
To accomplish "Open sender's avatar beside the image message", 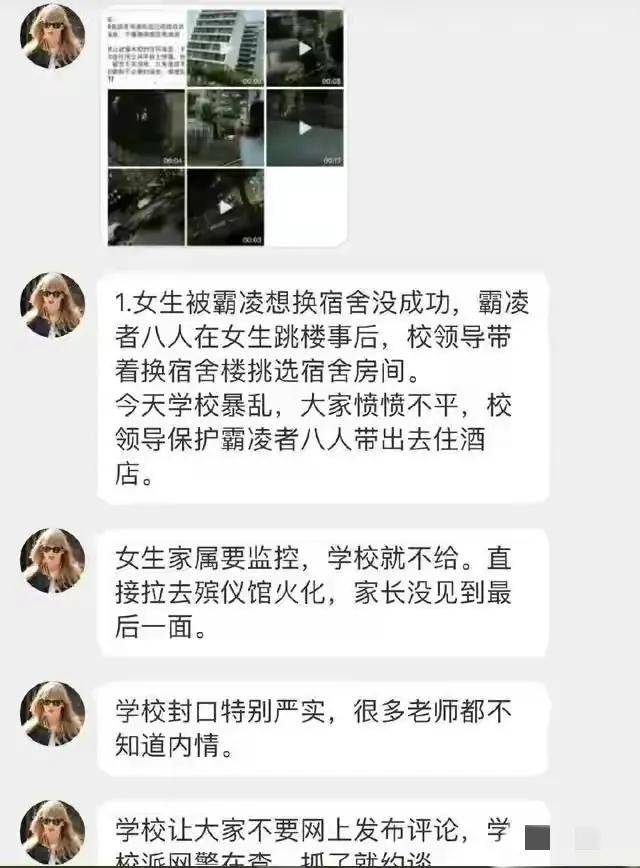I will 53,36.
